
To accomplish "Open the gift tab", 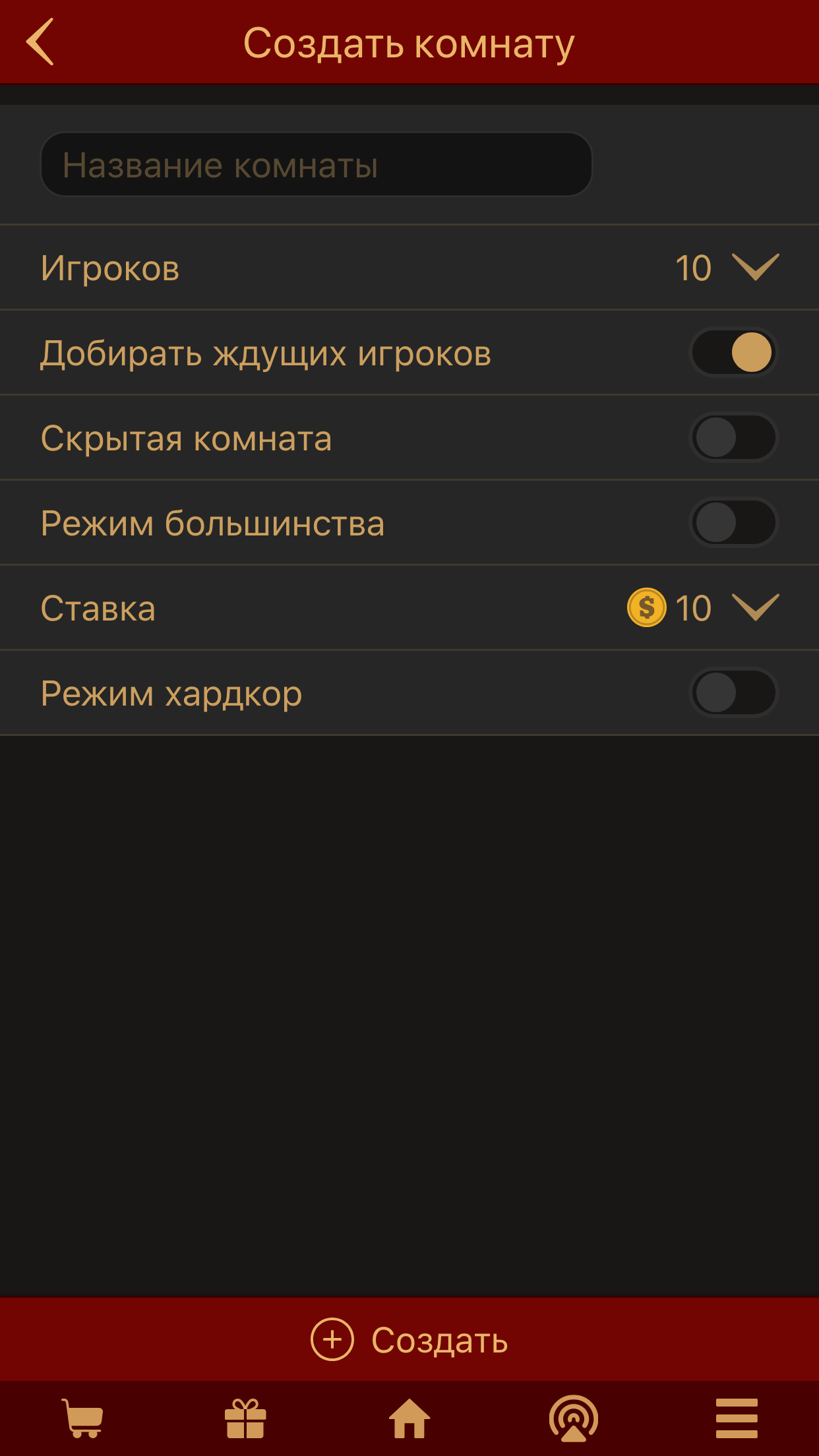I will click(x=245, y=1419).
